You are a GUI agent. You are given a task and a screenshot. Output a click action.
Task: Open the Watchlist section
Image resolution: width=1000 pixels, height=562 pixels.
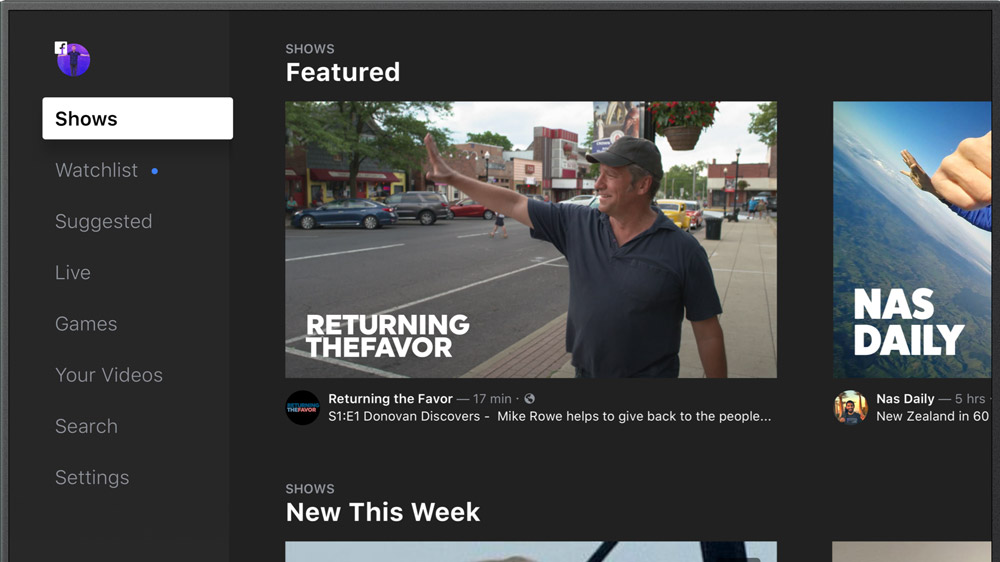97,171
